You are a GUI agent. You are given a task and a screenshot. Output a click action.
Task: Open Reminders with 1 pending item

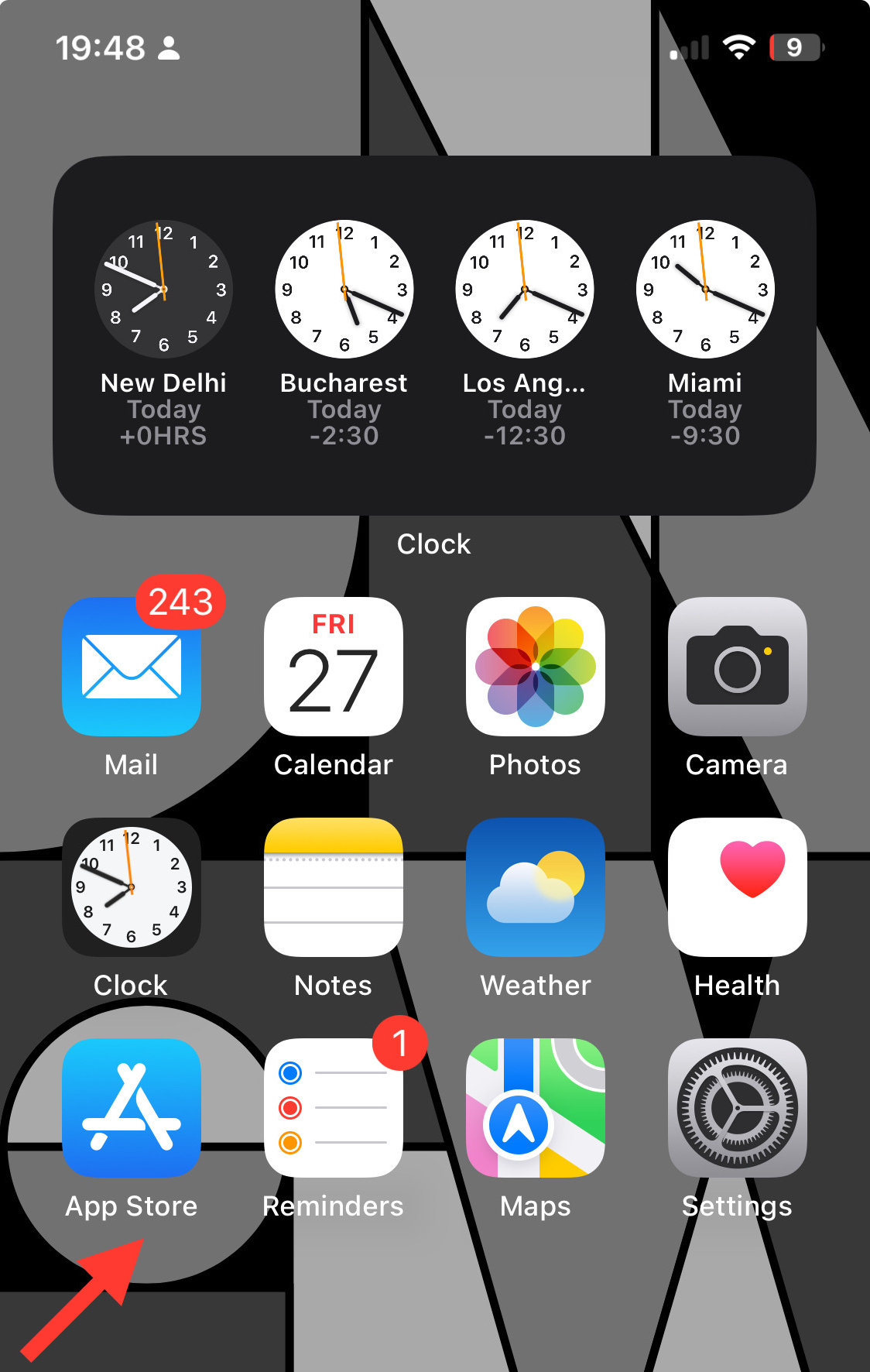pos(333,1109)
